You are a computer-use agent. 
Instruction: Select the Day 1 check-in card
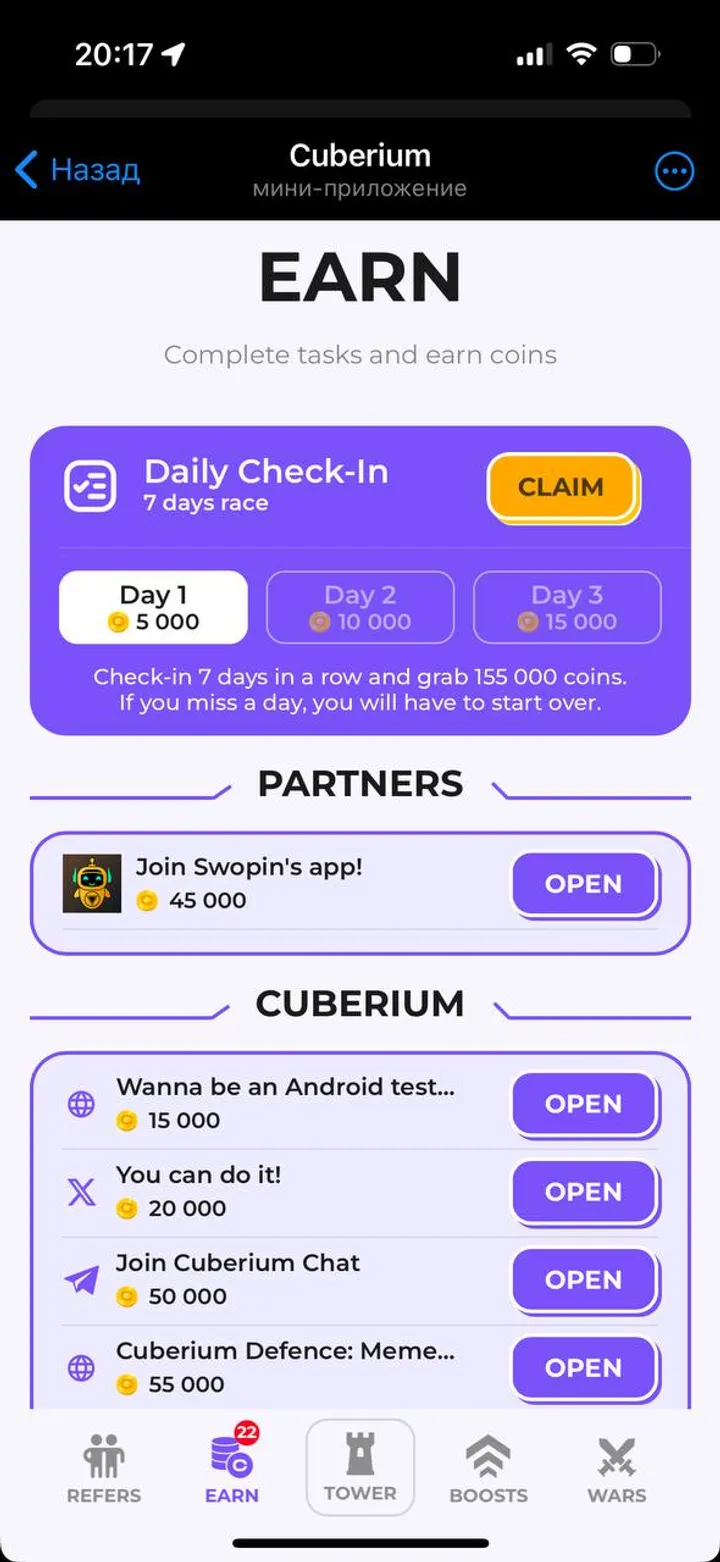[x=153, y=607]
